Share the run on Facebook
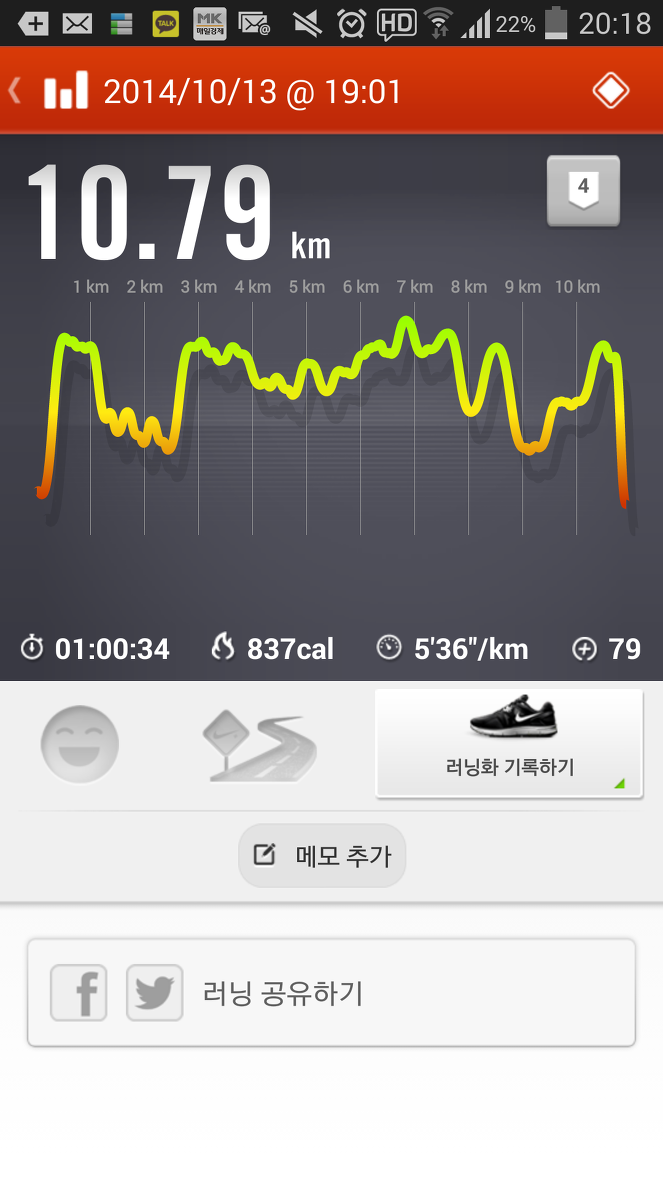This screenshot has height=1178, width=663. click(x=79, y=992)
